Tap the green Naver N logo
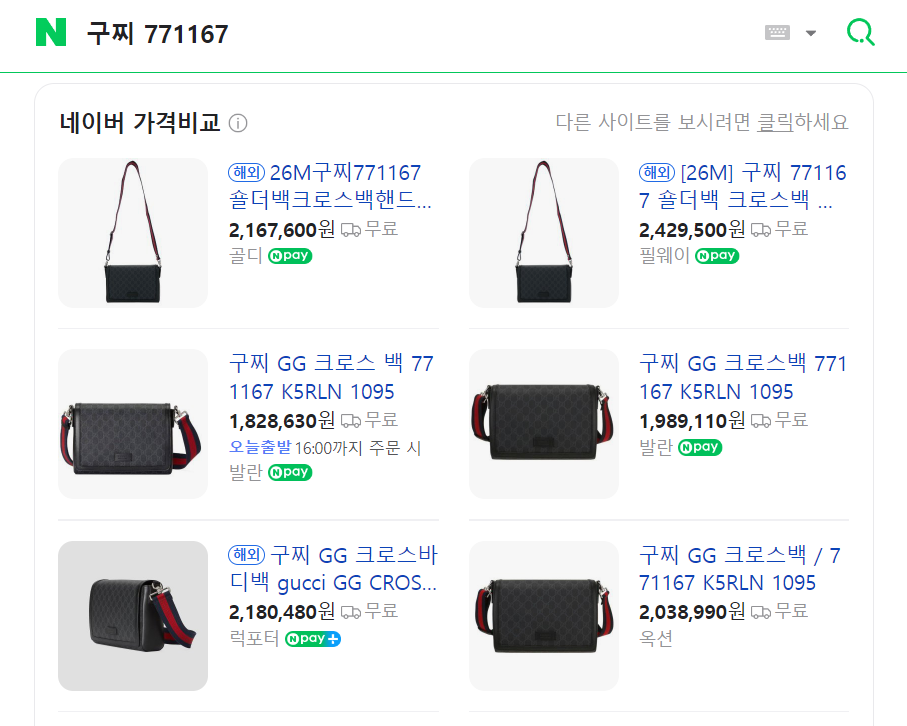Image resolution: width=907 pixels, height=726 pixels. (x=51, y=33)
